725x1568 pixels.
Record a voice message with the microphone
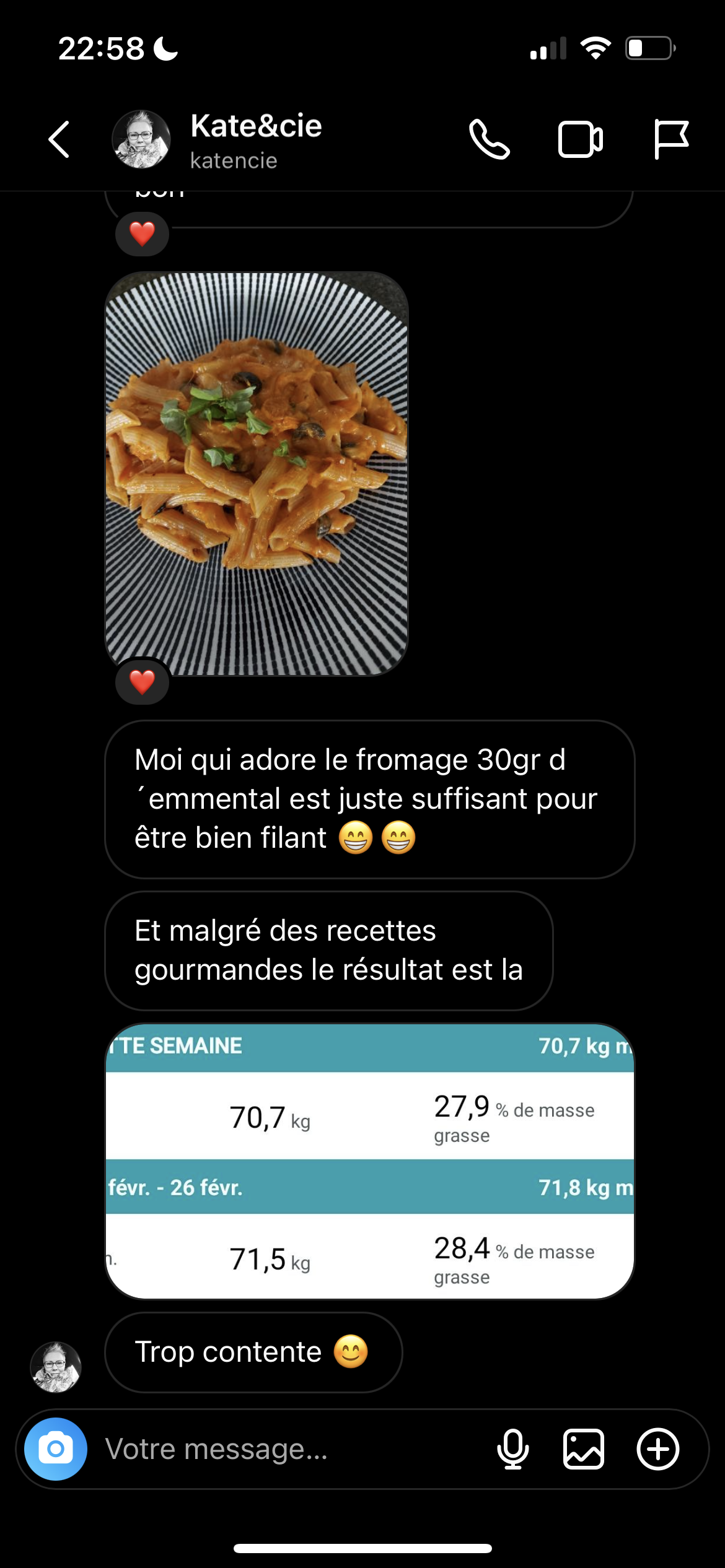(x=513, y=1449)
